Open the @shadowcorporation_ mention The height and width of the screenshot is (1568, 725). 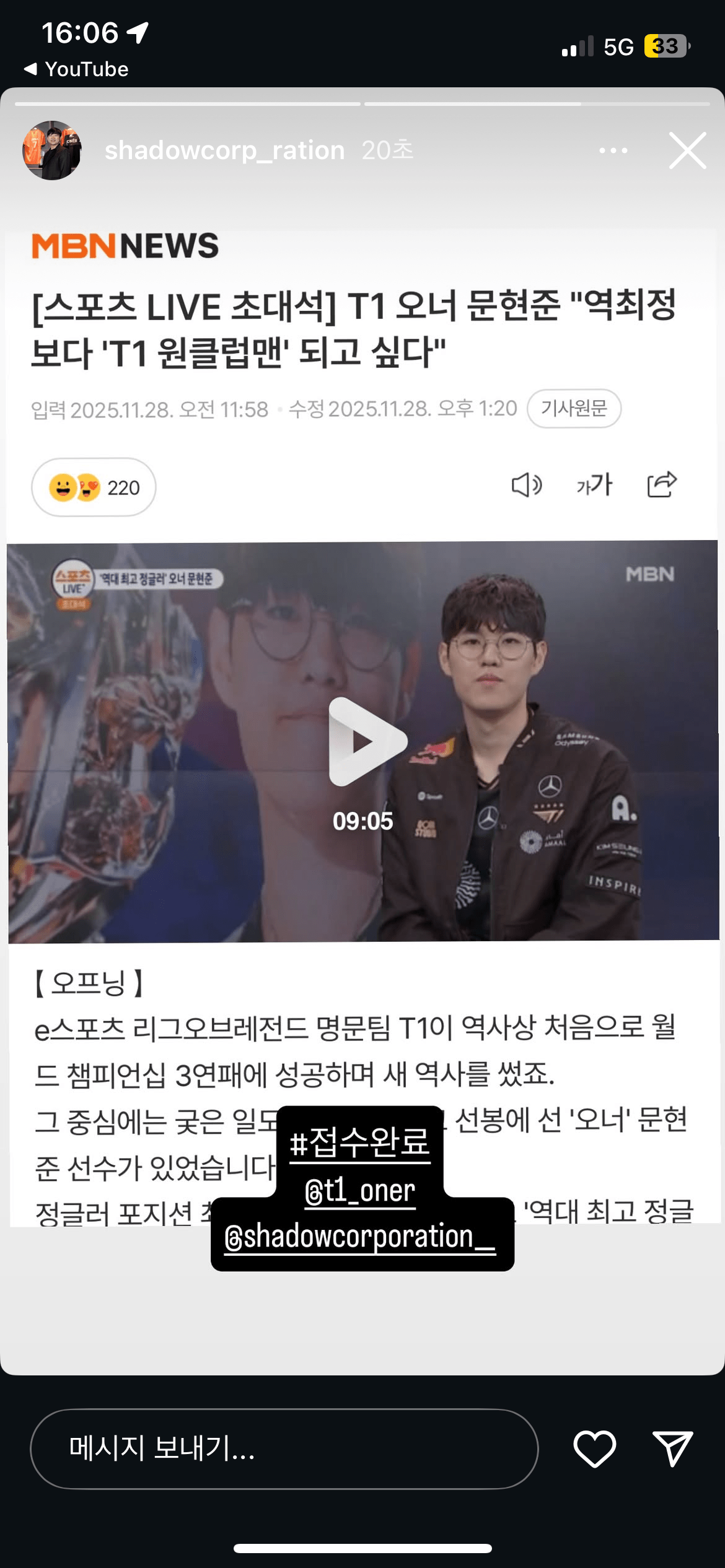pyautogui.click(x=359, y=1236)
